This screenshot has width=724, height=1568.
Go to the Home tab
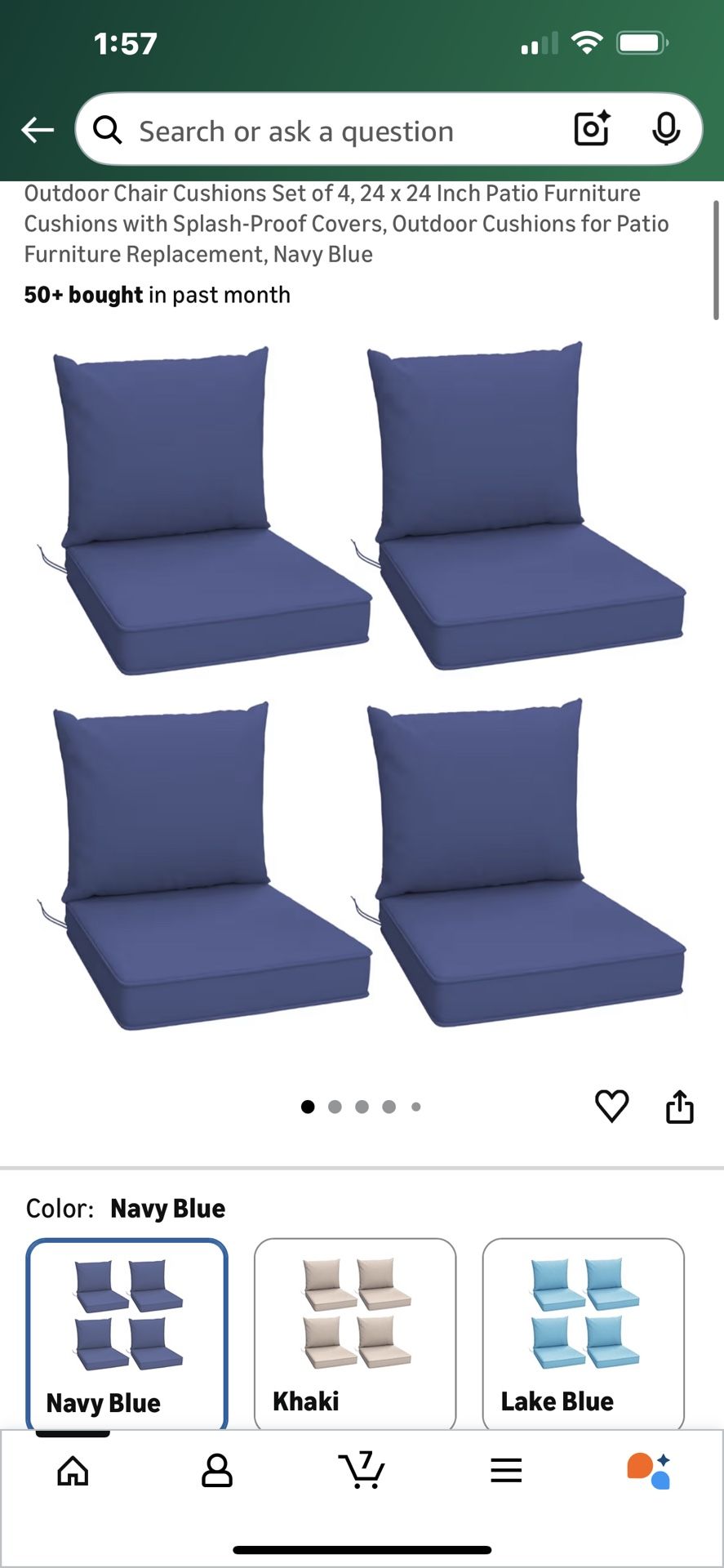[x=73, y=1471]
